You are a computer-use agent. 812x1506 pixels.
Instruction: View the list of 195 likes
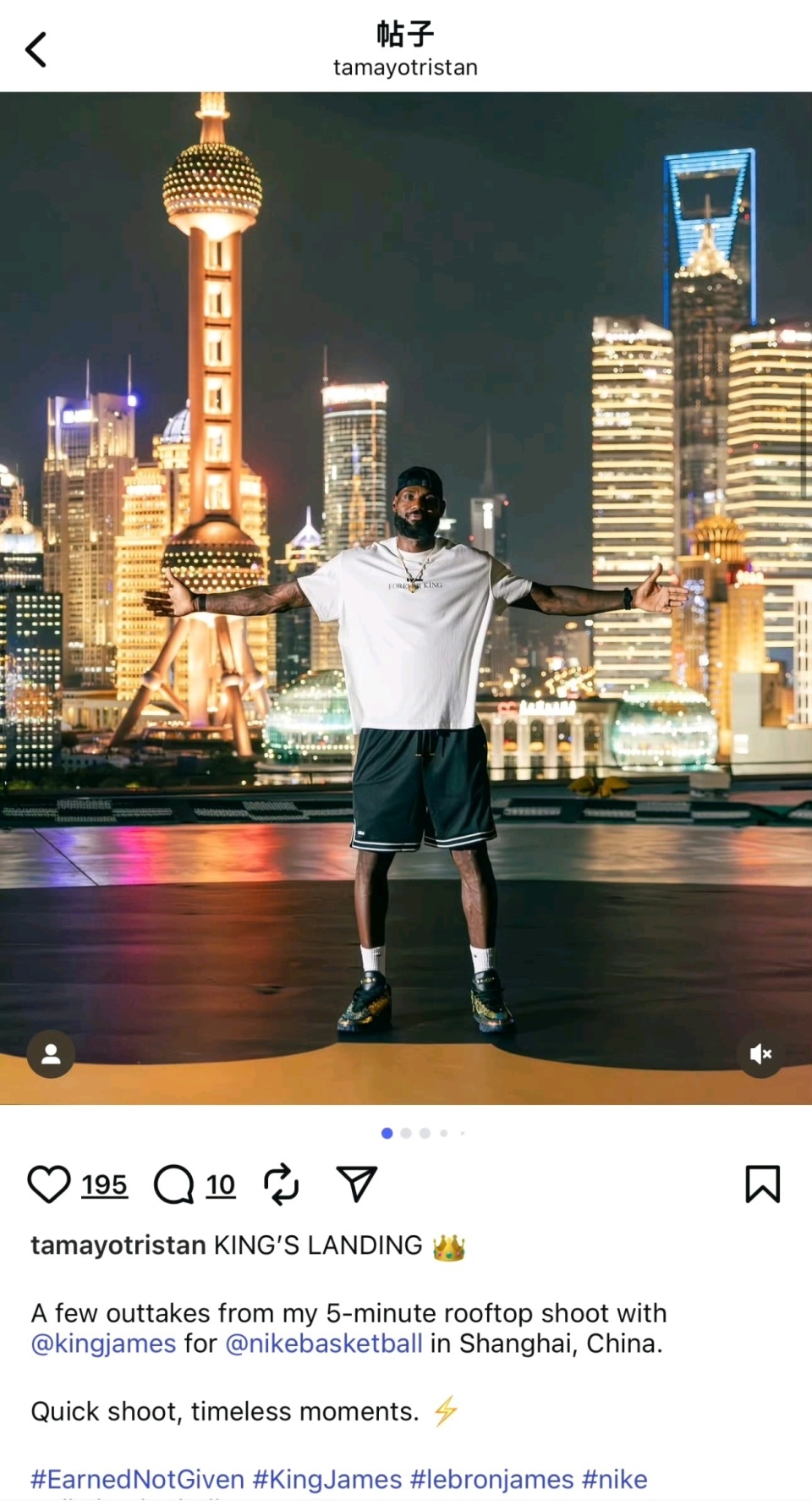(104, 1184)
